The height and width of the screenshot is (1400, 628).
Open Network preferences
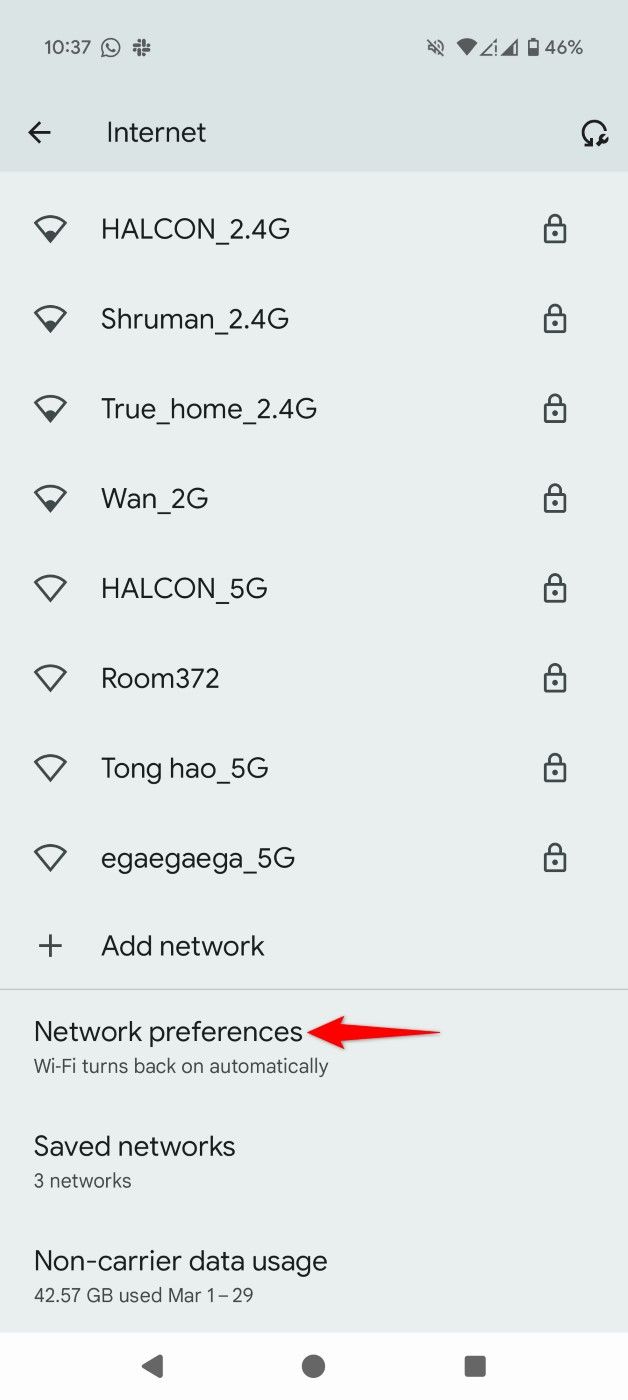point(314,1047)
